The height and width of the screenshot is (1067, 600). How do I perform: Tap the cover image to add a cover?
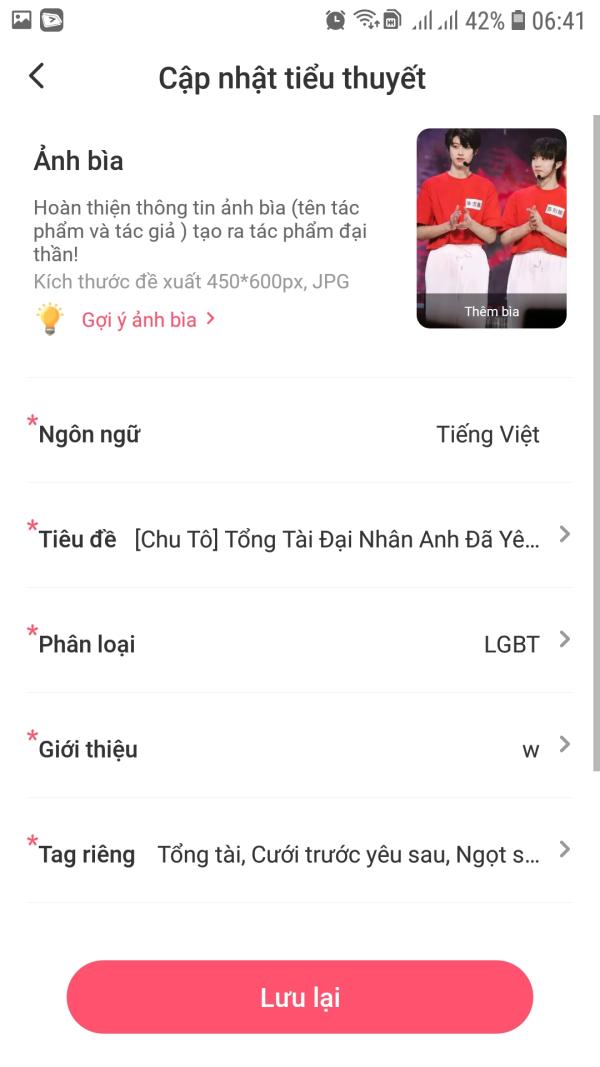point(491,228)
